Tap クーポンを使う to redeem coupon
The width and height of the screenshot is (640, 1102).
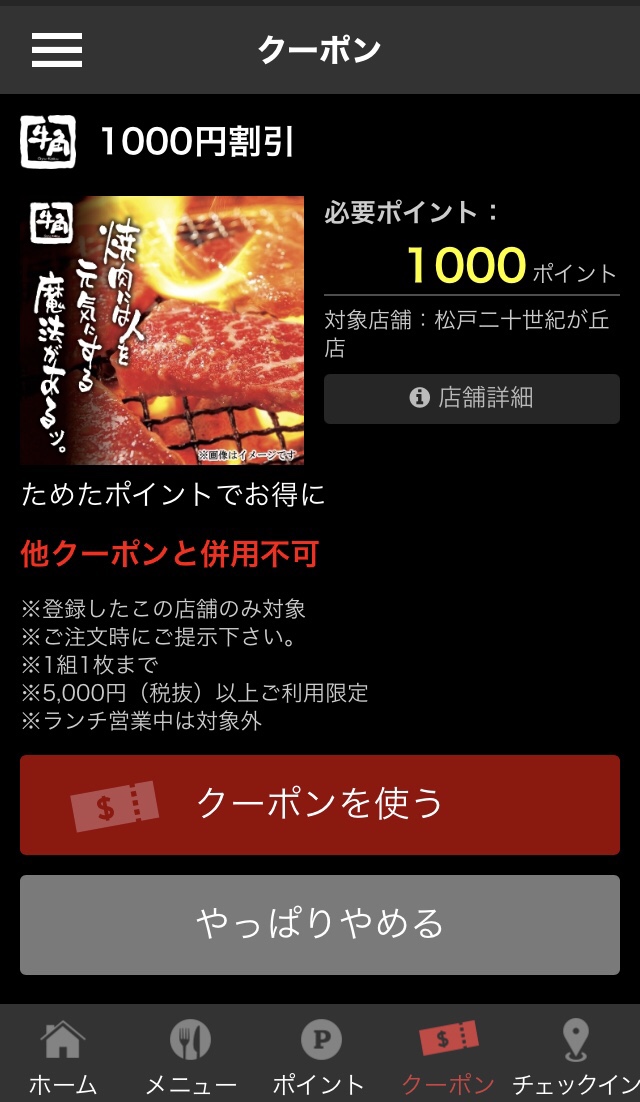coord(320,805)
